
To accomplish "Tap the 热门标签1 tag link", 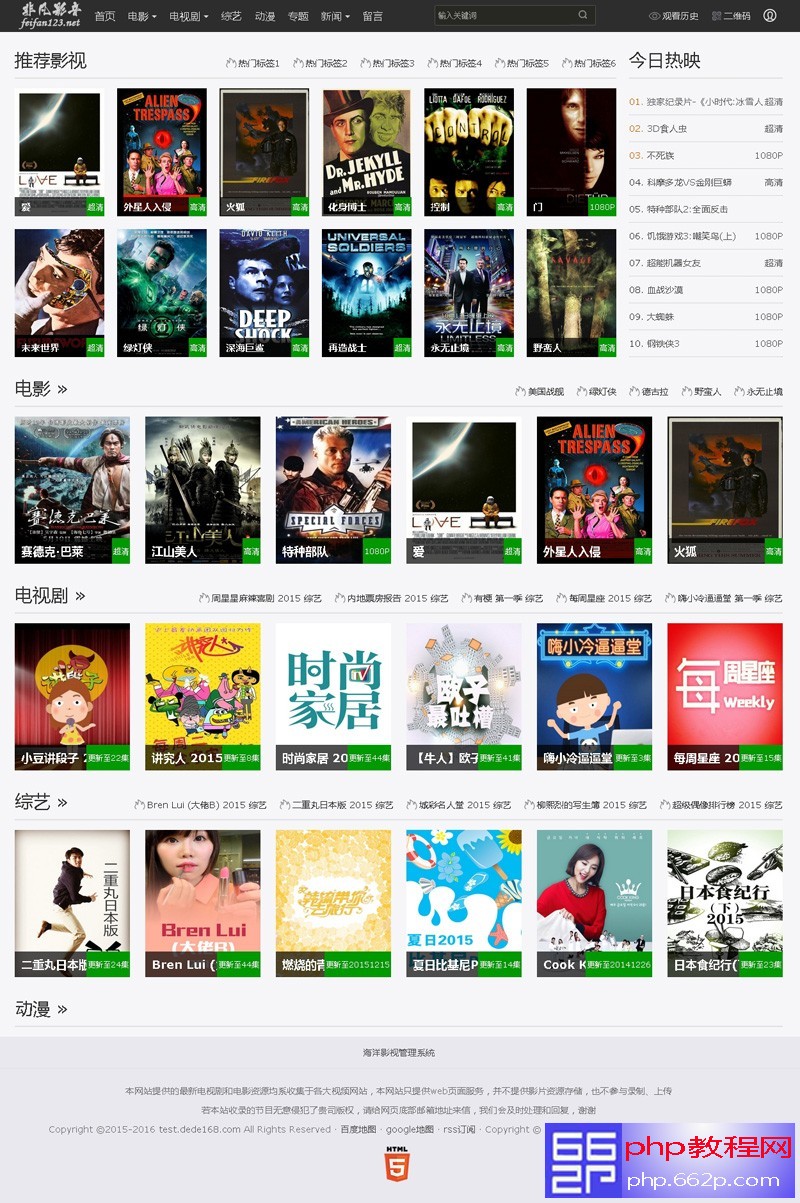I will tap(254, 63).
